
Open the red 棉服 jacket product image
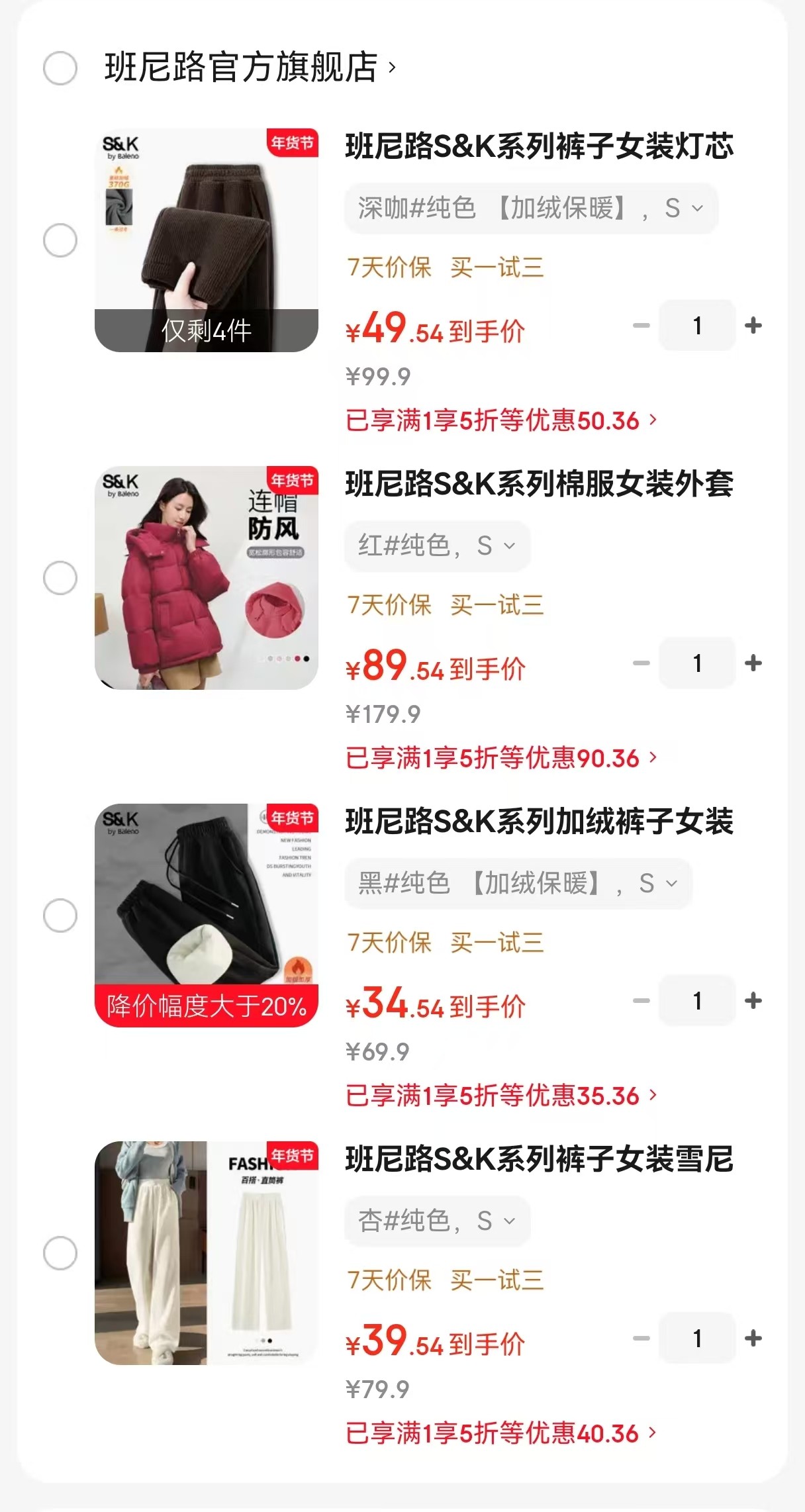207,578
